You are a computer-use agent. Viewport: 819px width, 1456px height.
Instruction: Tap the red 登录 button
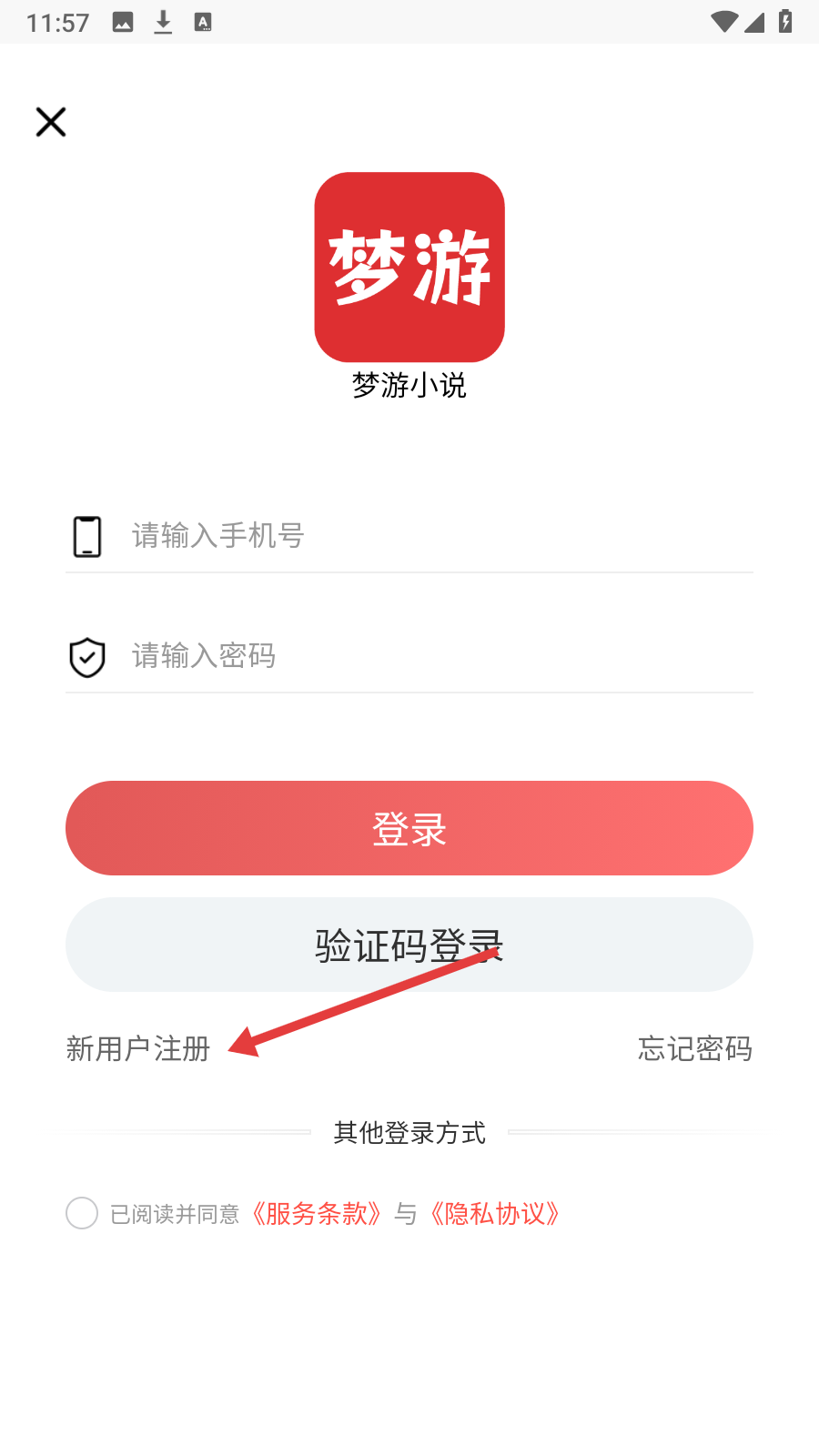[x=409, y=828]
